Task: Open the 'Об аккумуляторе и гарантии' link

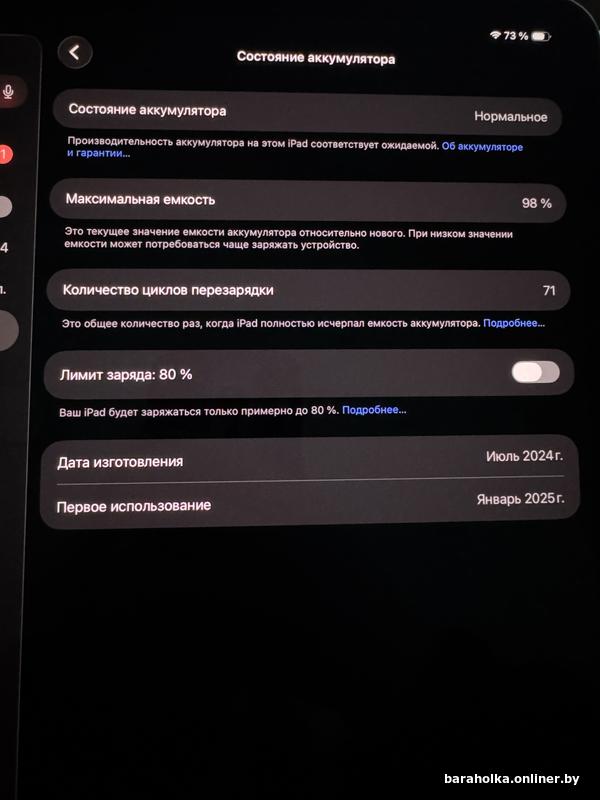Action: point(483,147)
